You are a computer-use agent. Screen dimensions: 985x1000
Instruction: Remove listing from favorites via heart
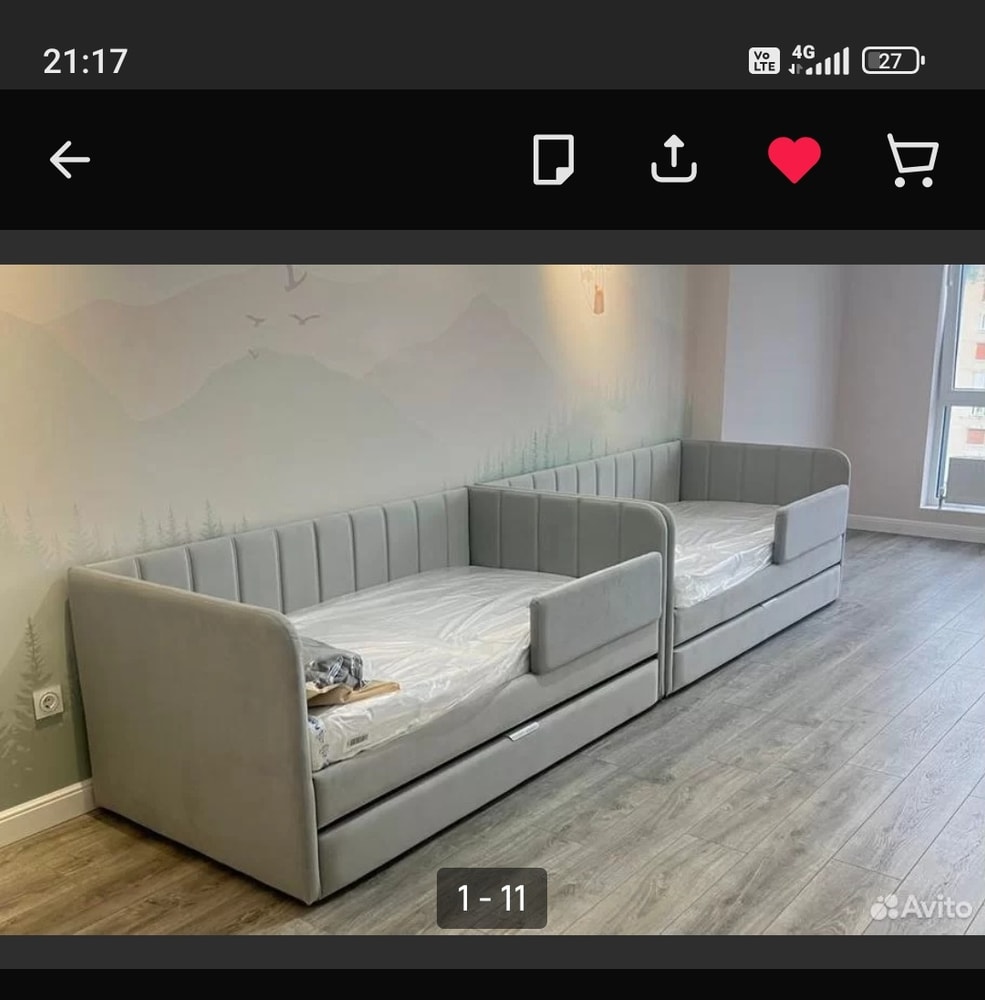[794, 160]
